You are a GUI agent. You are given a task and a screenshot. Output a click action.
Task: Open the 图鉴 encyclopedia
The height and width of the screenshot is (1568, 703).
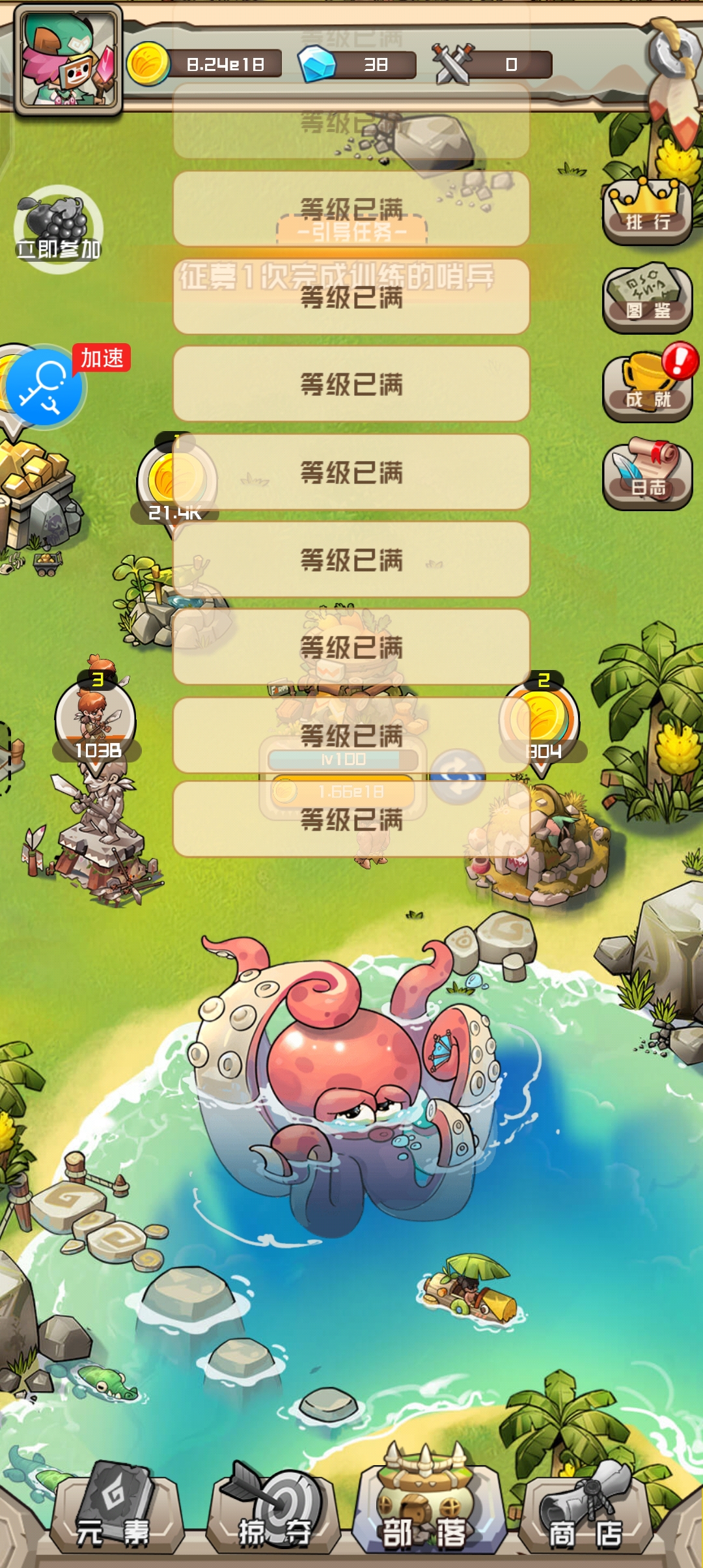tap(647, 298)
